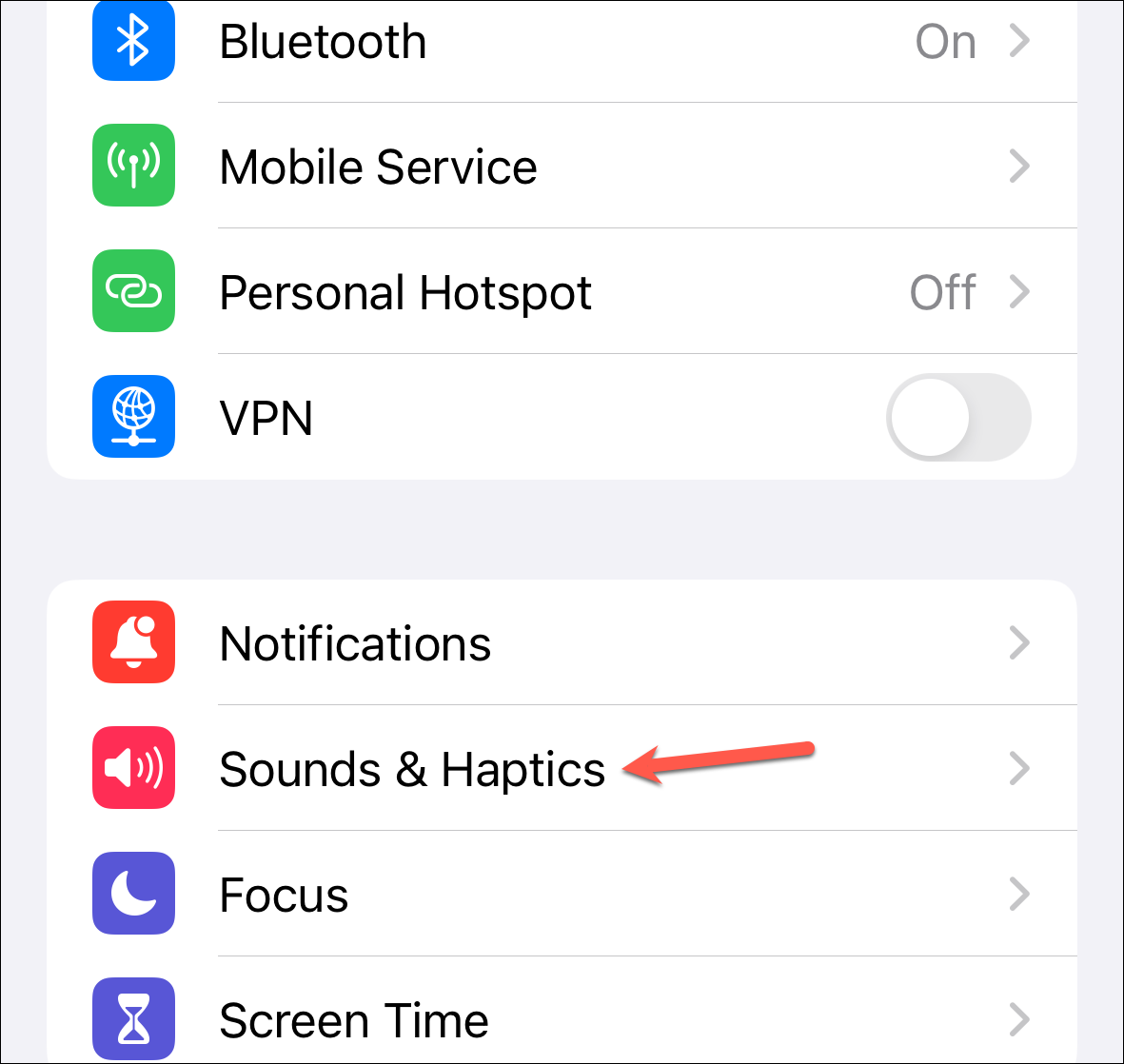The image size is (1124, 1064).
Task: Open Focus settings
Action: [x=562, y=895]
